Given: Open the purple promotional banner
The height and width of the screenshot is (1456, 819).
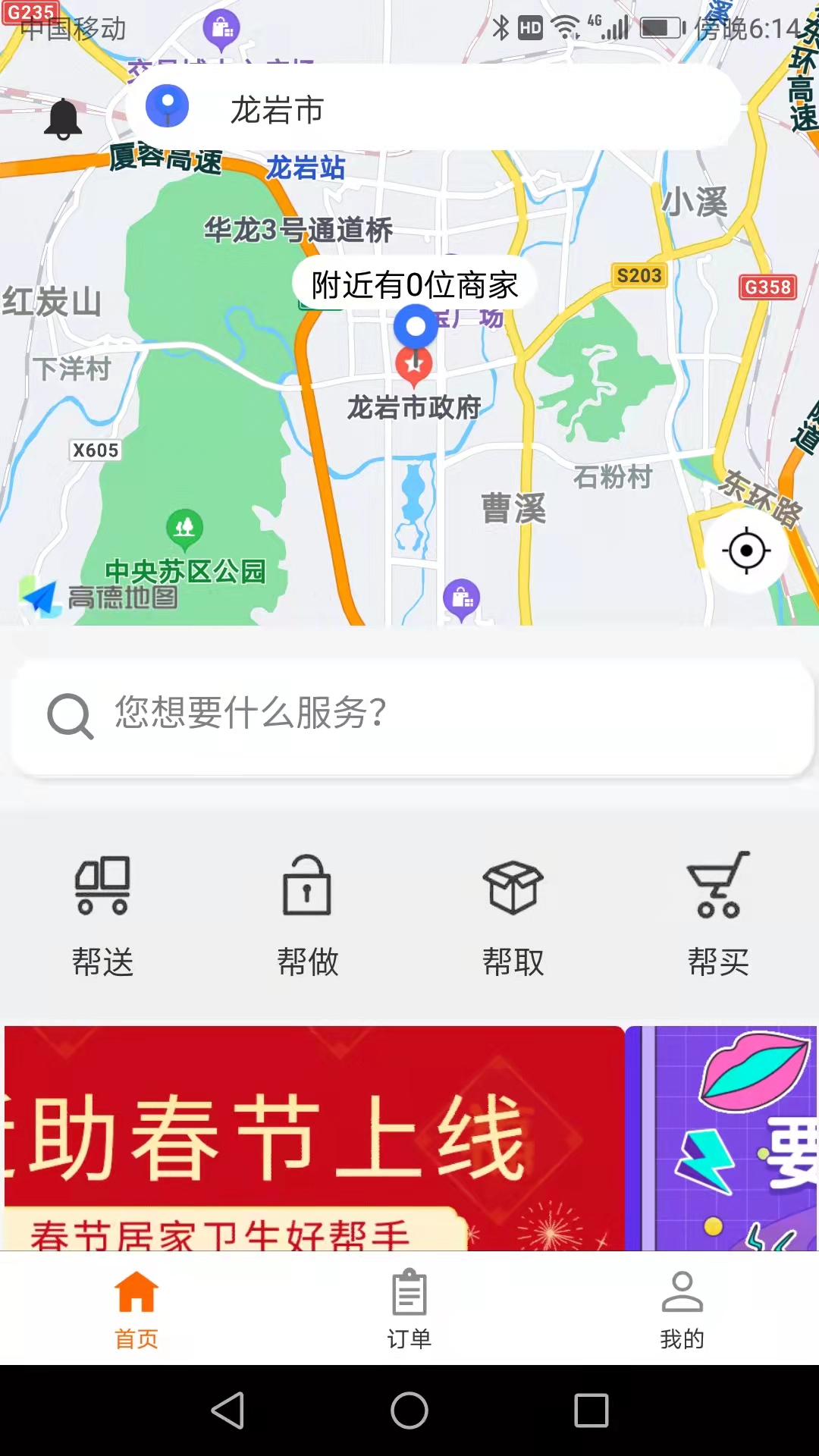Looking at the screenshot, I should [722, 1137].
